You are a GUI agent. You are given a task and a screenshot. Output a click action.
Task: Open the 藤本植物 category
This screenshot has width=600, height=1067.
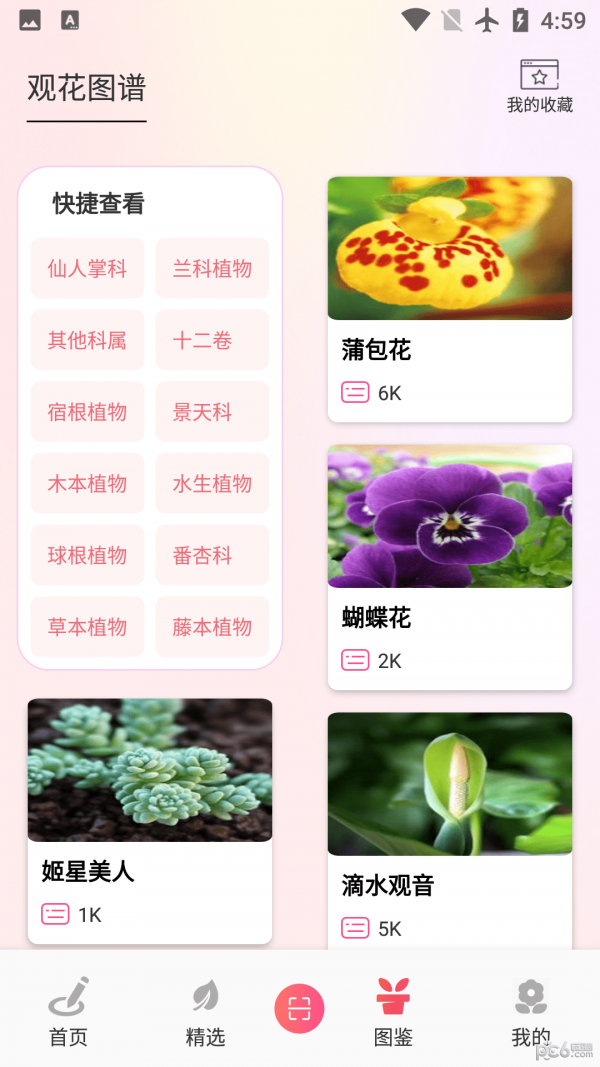212,627
